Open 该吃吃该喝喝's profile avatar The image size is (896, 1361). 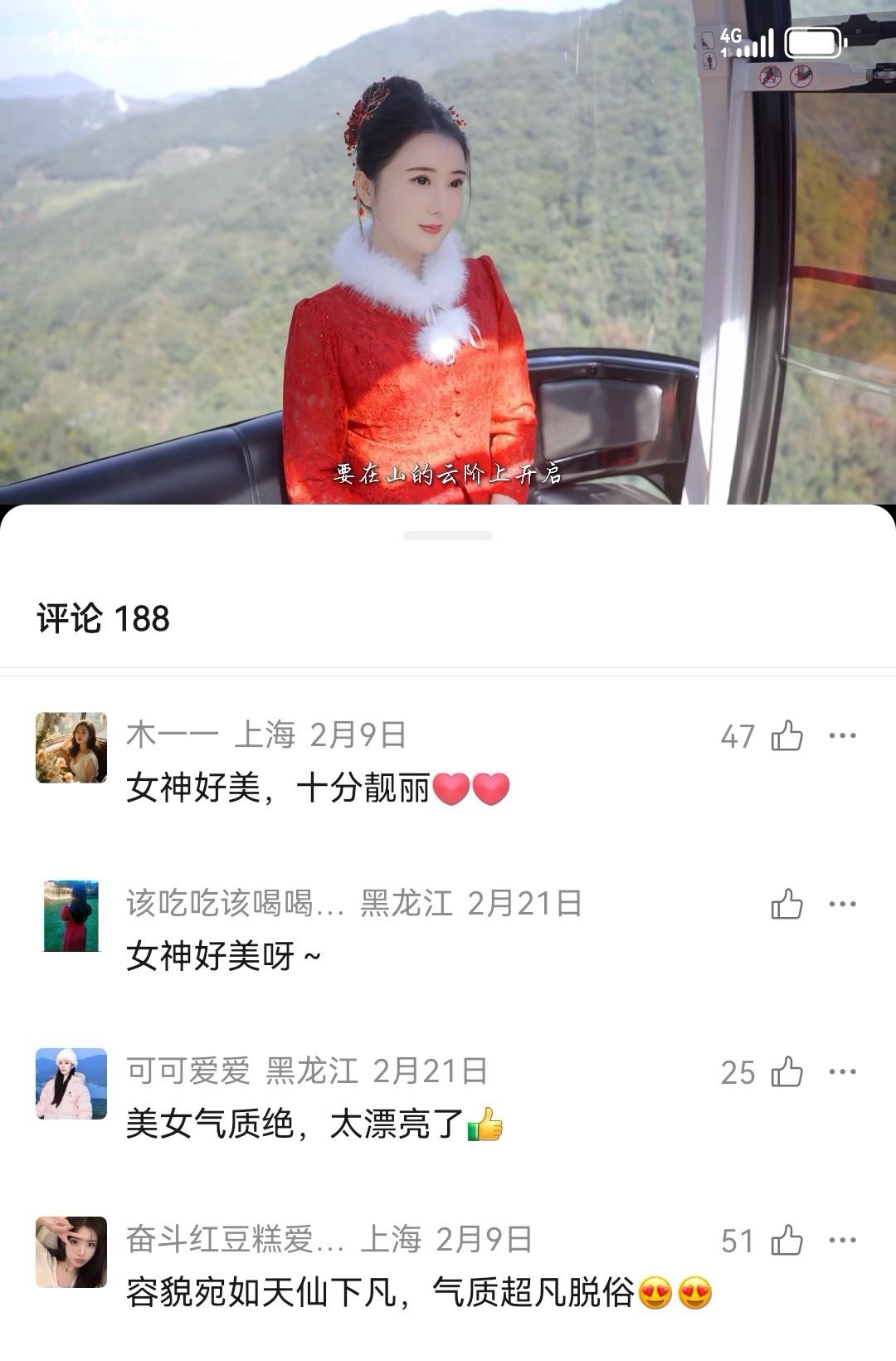pos(71,916)
